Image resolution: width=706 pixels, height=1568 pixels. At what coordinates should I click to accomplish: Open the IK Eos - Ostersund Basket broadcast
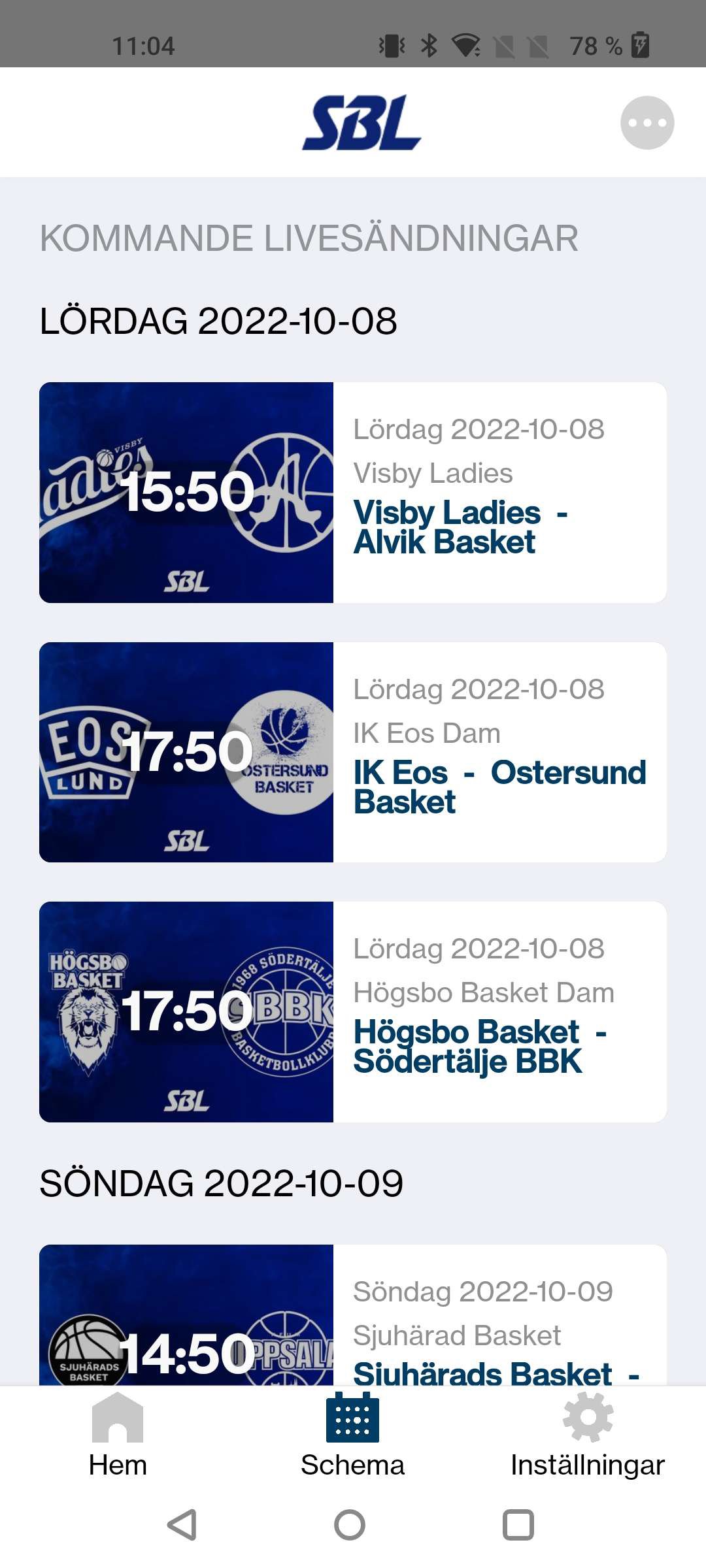click(x=353, y=752)
